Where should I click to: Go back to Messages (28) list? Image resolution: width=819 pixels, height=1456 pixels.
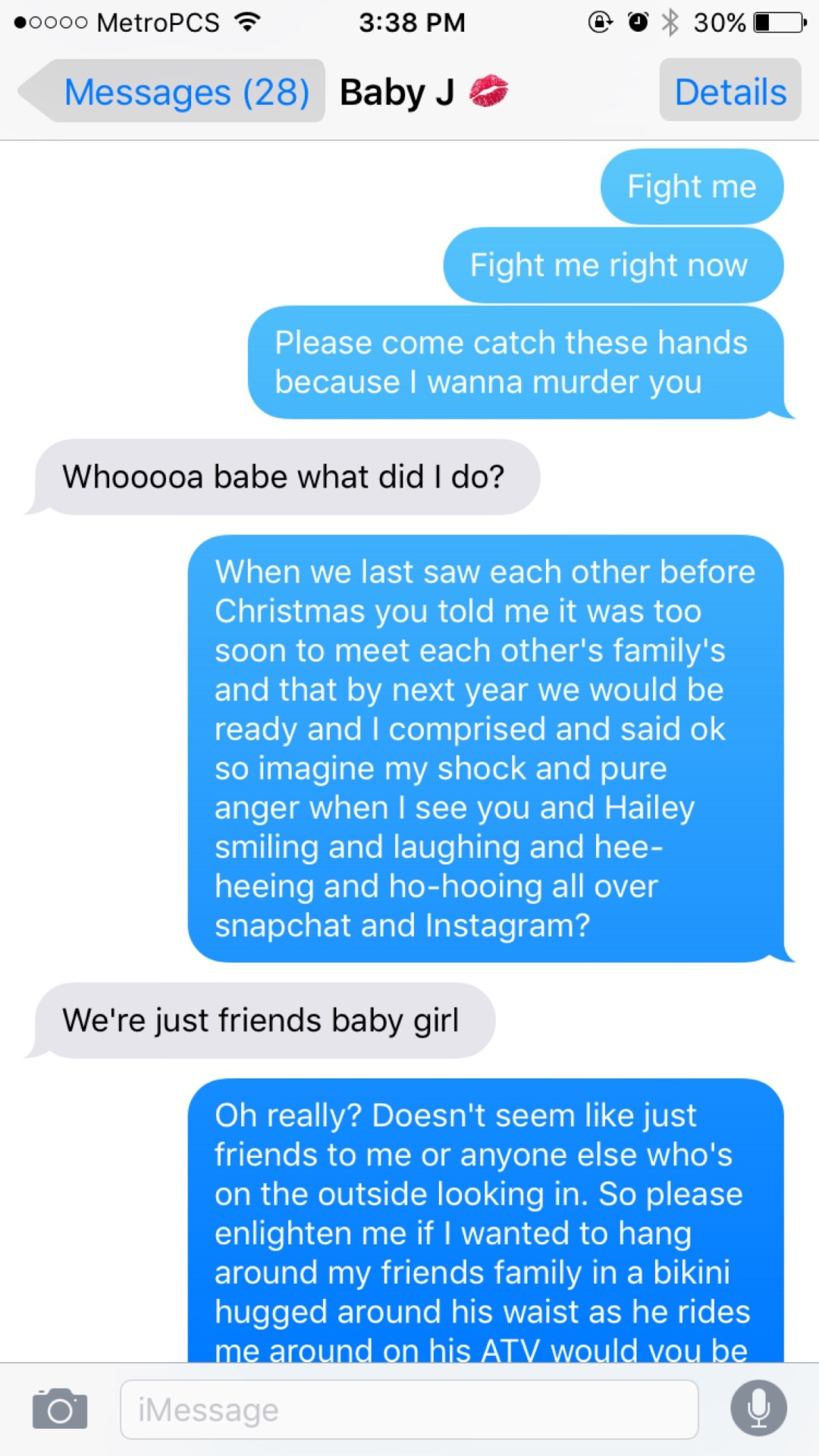173,92
